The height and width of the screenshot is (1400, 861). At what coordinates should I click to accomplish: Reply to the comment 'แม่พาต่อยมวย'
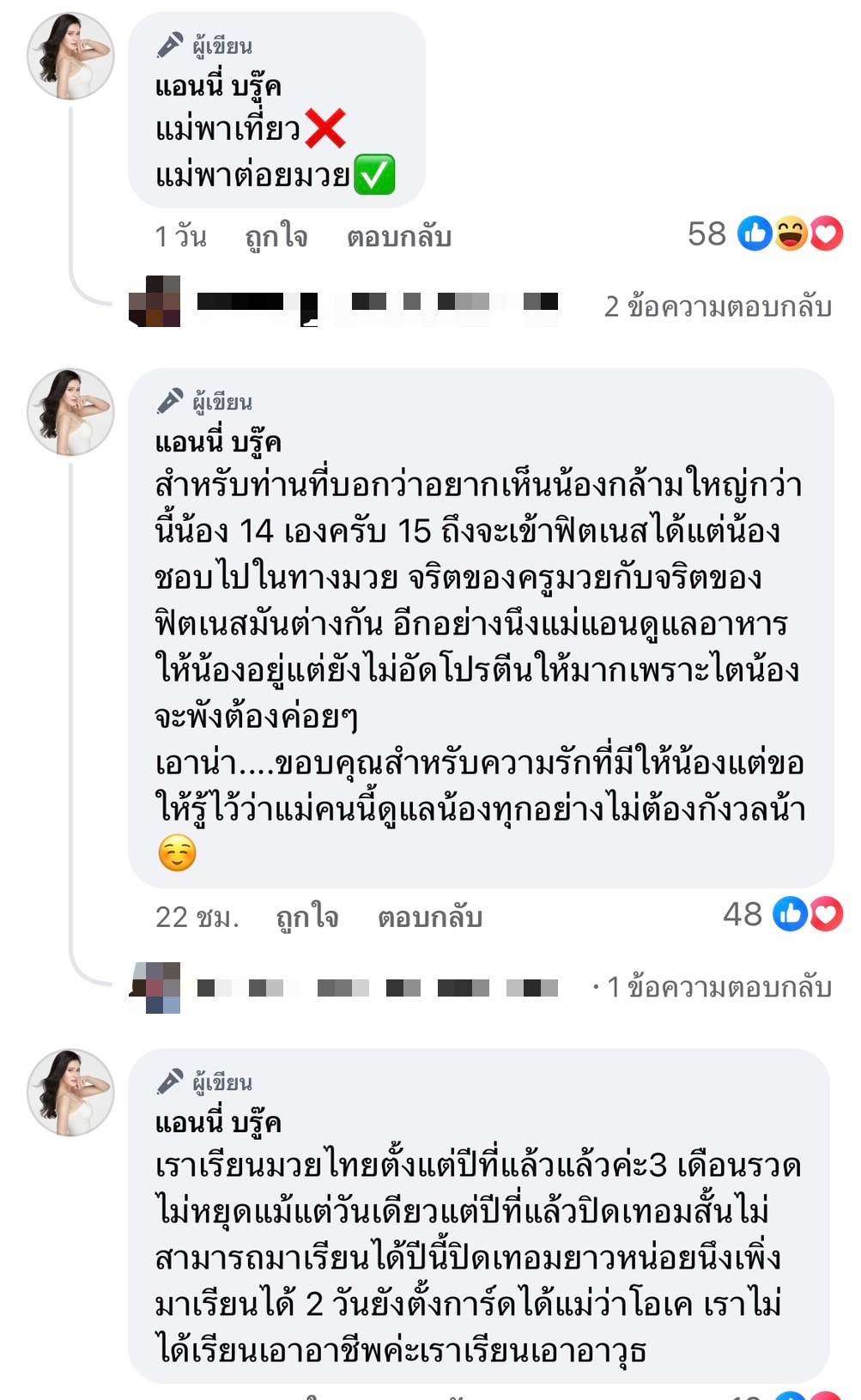click(x=398, y=236)
